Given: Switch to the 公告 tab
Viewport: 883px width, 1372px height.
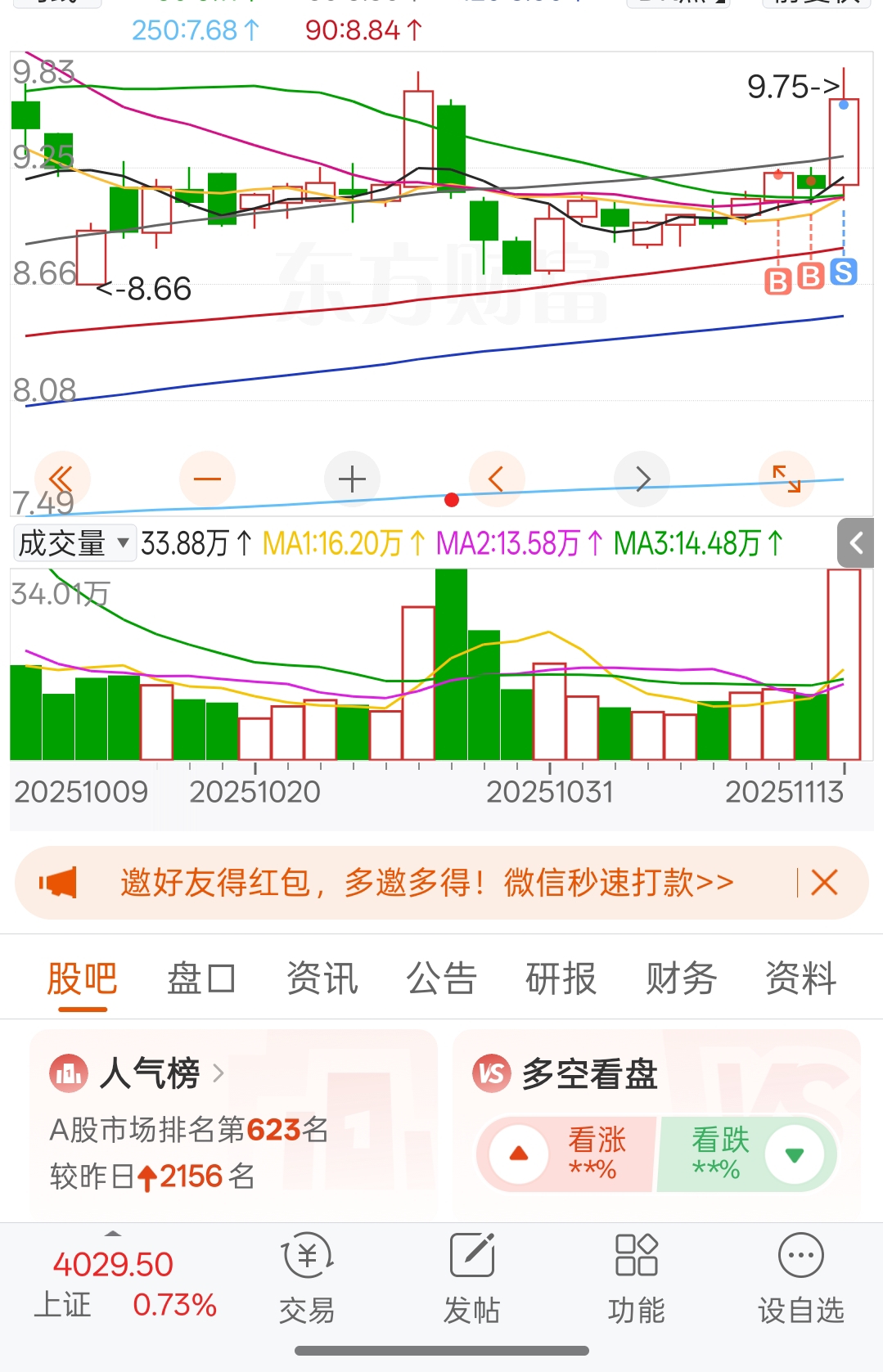Looking at the screenshot, I should point(441,978).
